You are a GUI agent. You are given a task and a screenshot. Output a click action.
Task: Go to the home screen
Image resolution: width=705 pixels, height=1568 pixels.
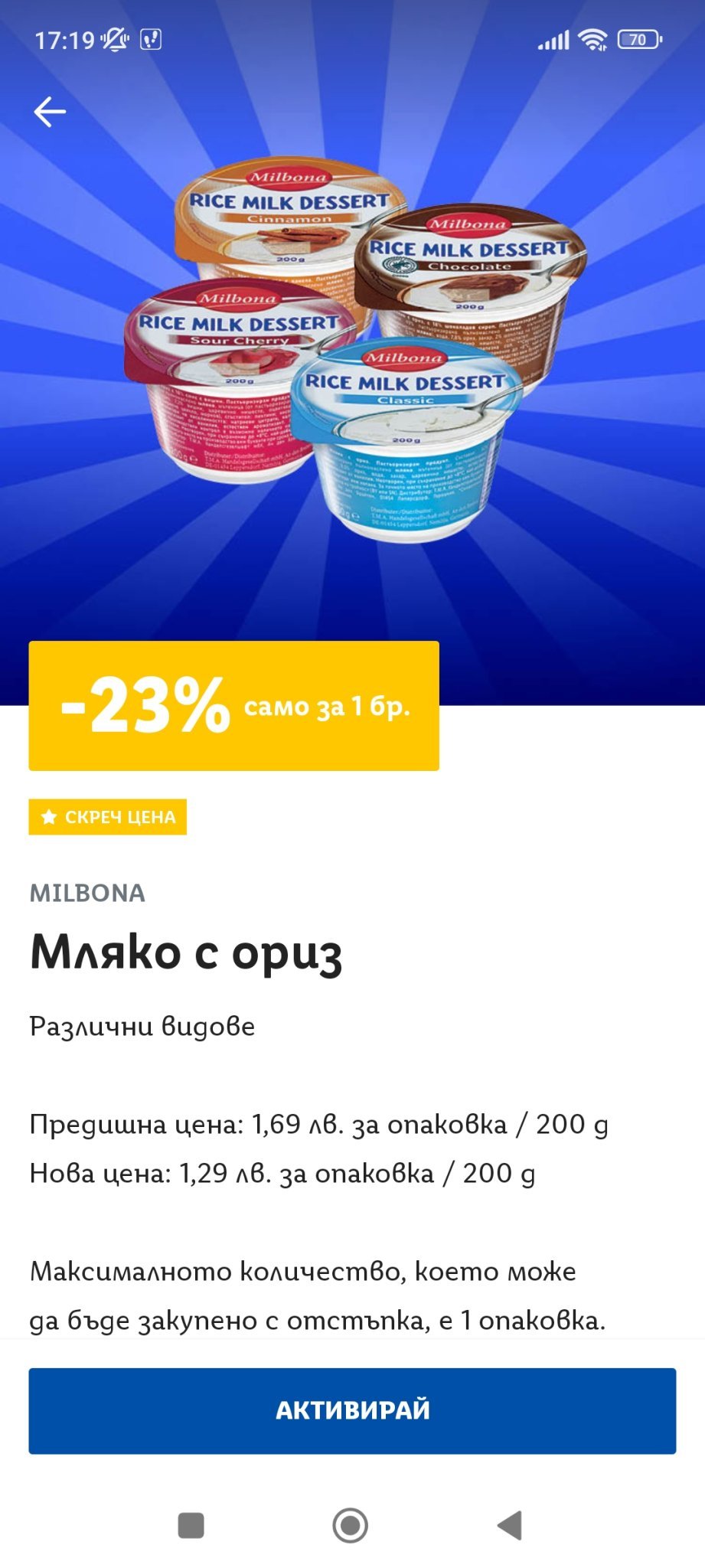click(x=351, y=1524)
